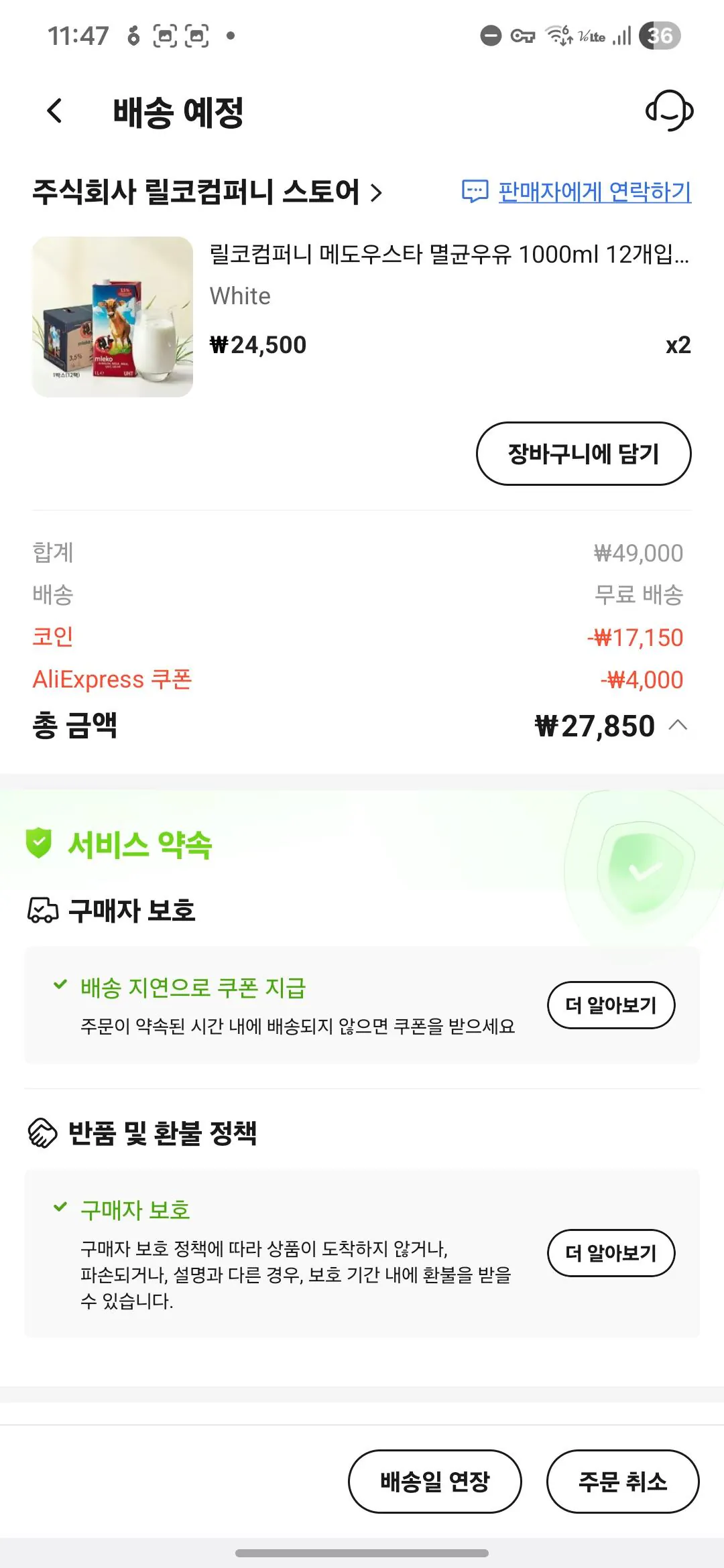This screenshot has height=1568, width=724.
Task: Tap the Wi-Fi status bar icon
Action: pos(556,37)
